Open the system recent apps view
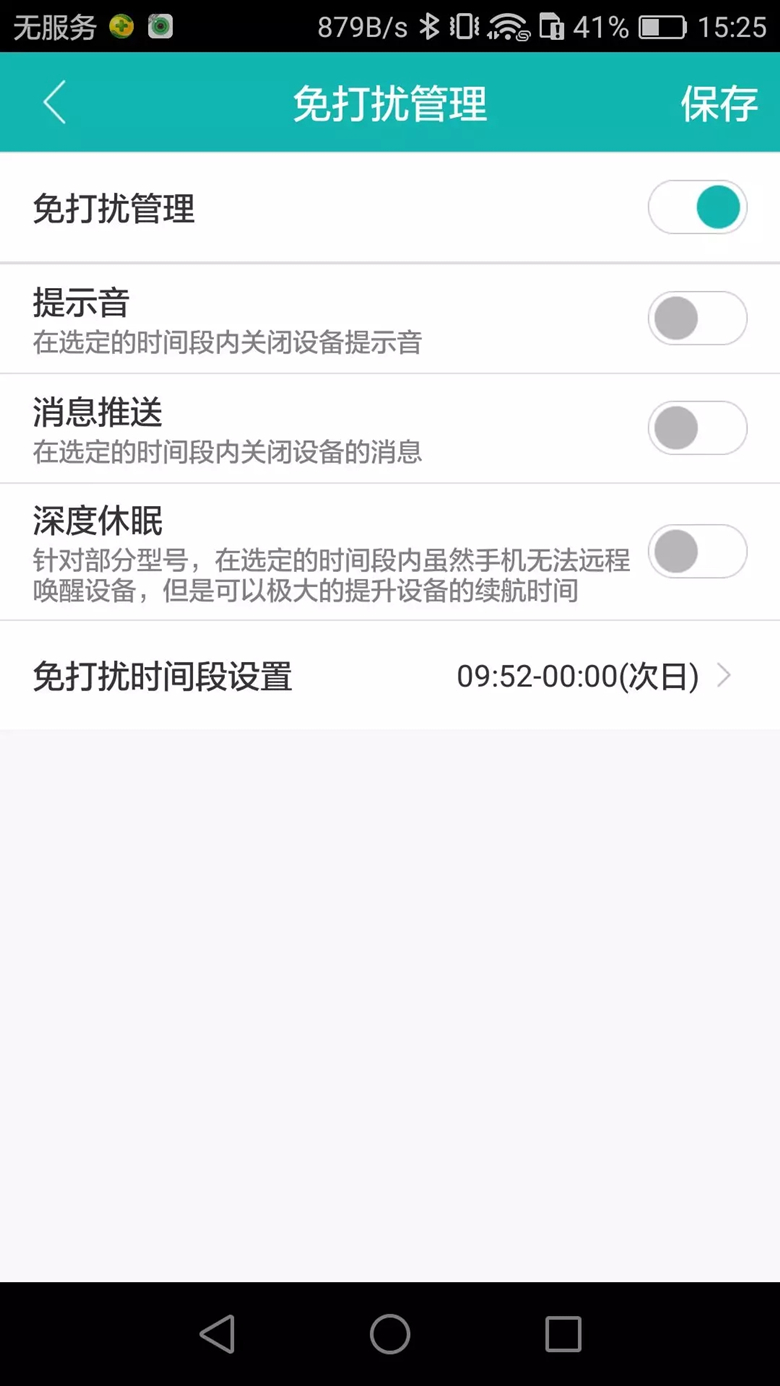780x1386 pixels. point(563,1334)
